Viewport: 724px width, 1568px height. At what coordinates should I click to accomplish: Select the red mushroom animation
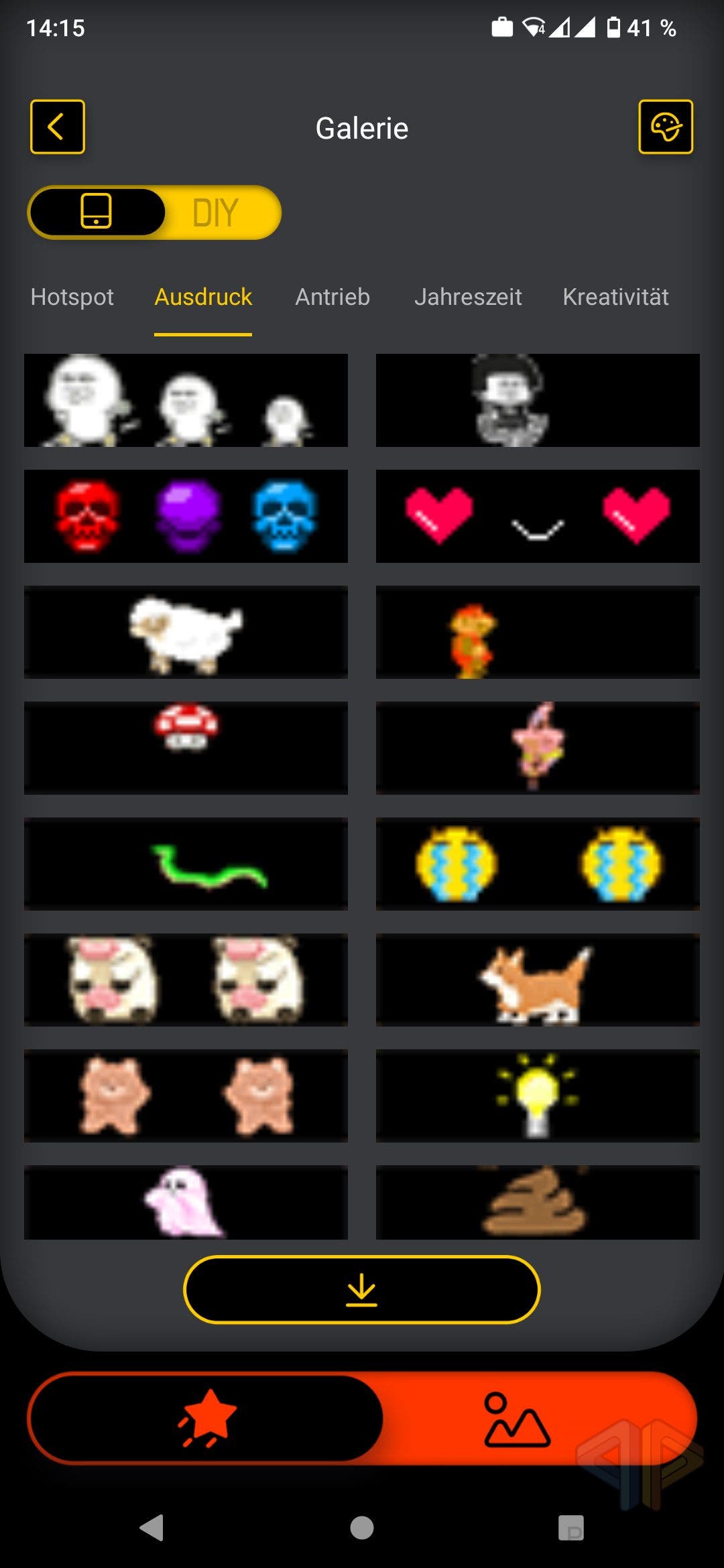(x=186, y=748)
